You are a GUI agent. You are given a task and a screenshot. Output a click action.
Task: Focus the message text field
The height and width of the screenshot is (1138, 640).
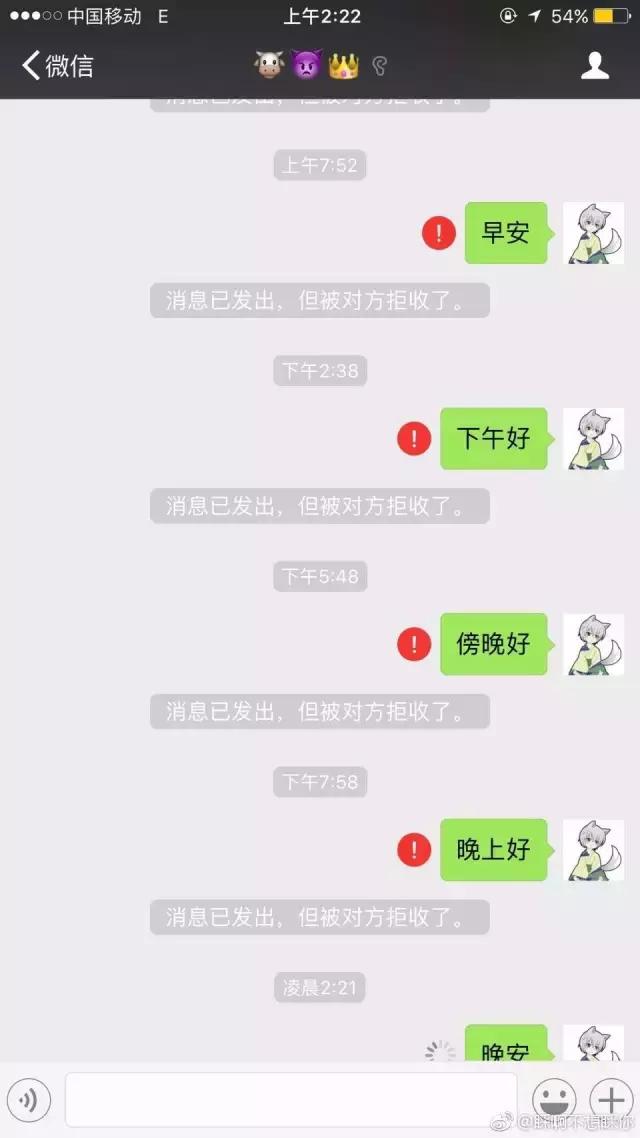290,1100
